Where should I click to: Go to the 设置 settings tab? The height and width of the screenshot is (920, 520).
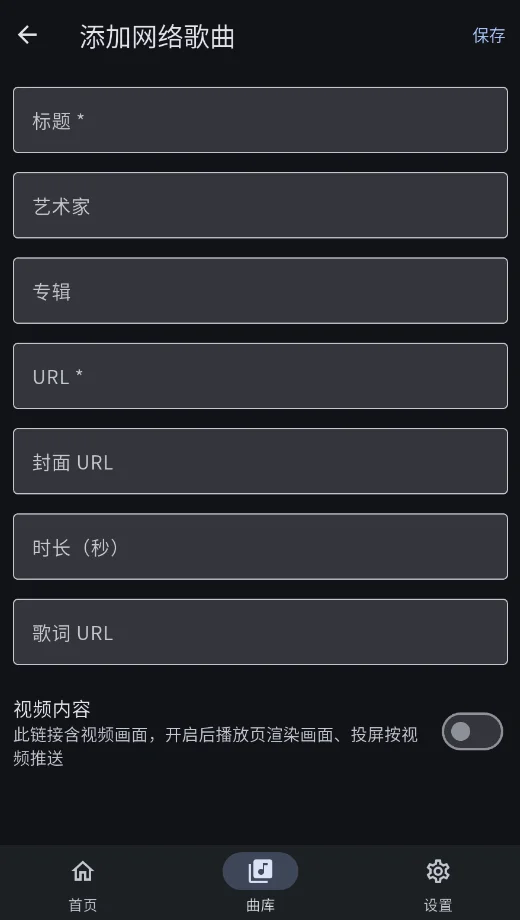coord(438,884)
